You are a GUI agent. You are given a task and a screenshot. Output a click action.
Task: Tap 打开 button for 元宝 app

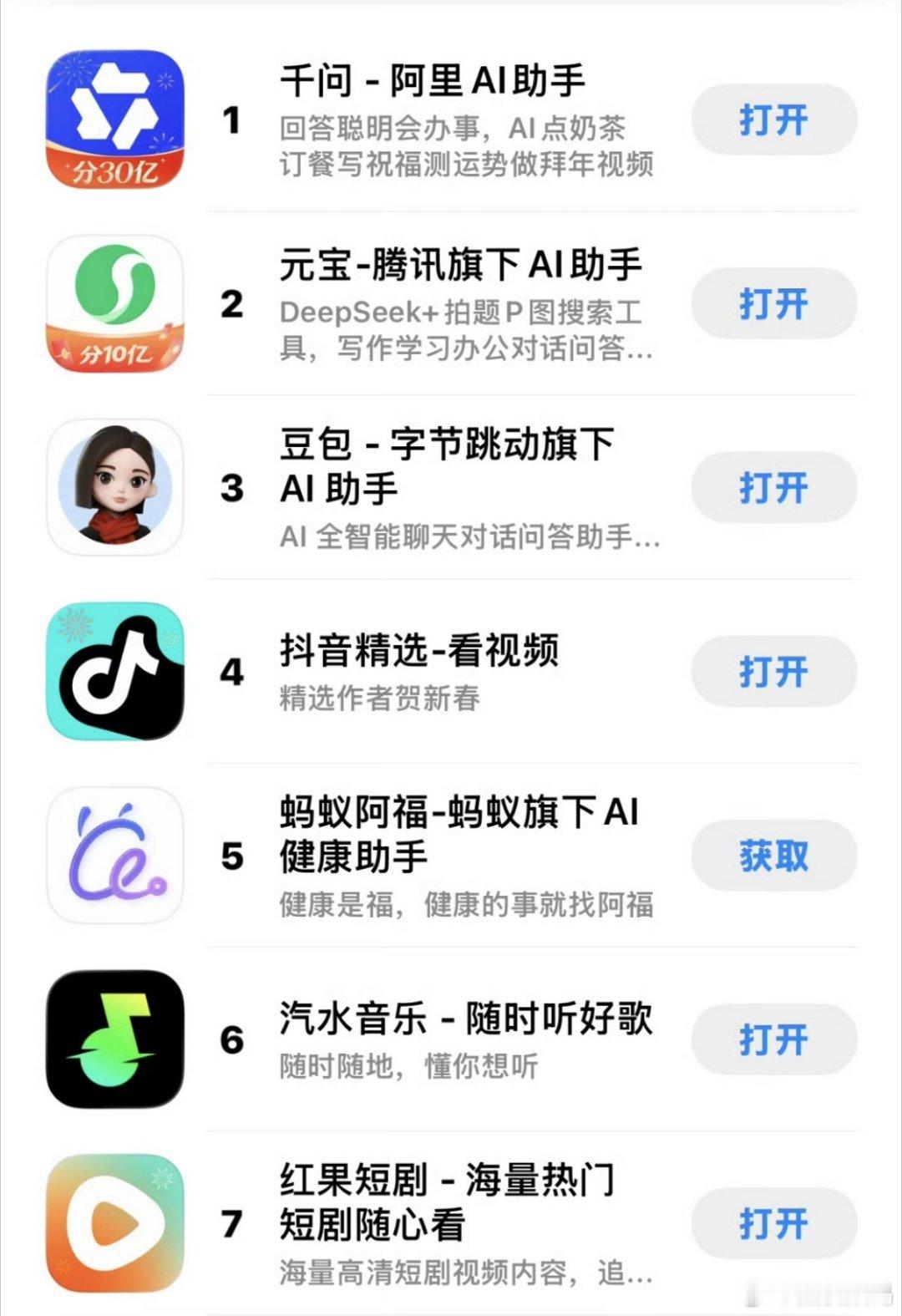coord(773,304)
